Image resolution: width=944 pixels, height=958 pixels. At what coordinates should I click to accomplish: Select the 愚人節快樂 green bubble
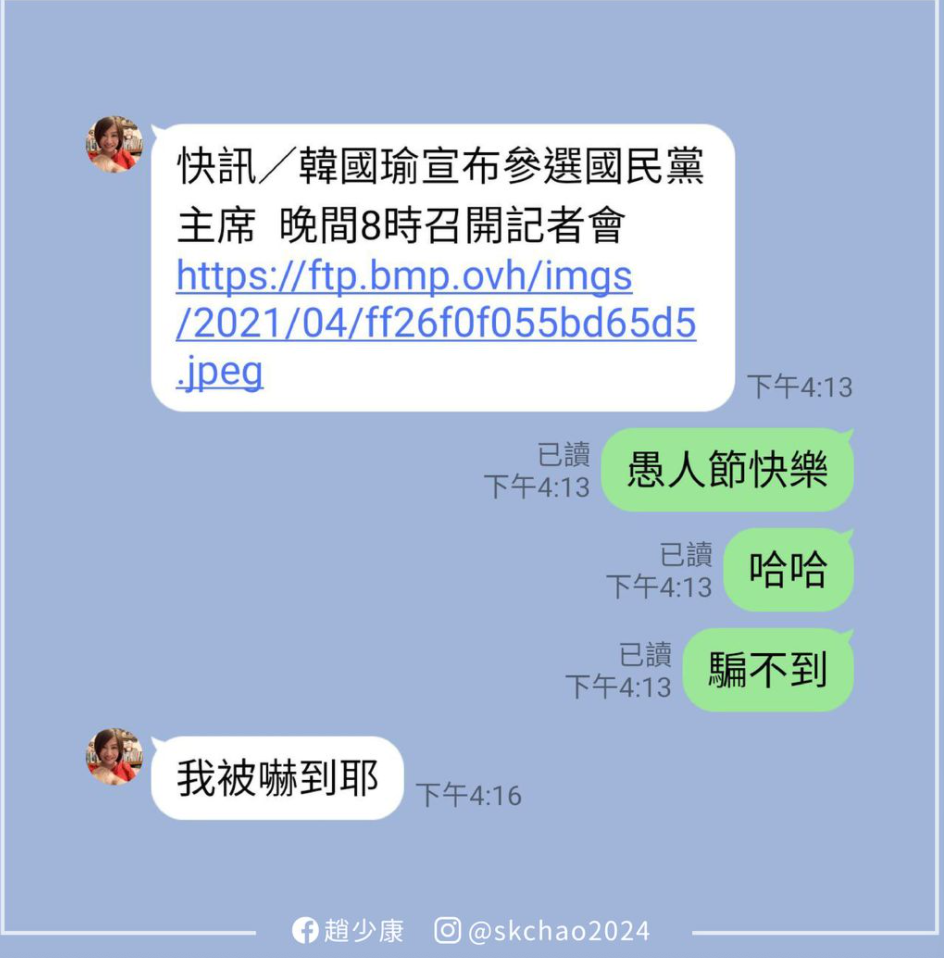pyautogui.click(x=727, y=470)
